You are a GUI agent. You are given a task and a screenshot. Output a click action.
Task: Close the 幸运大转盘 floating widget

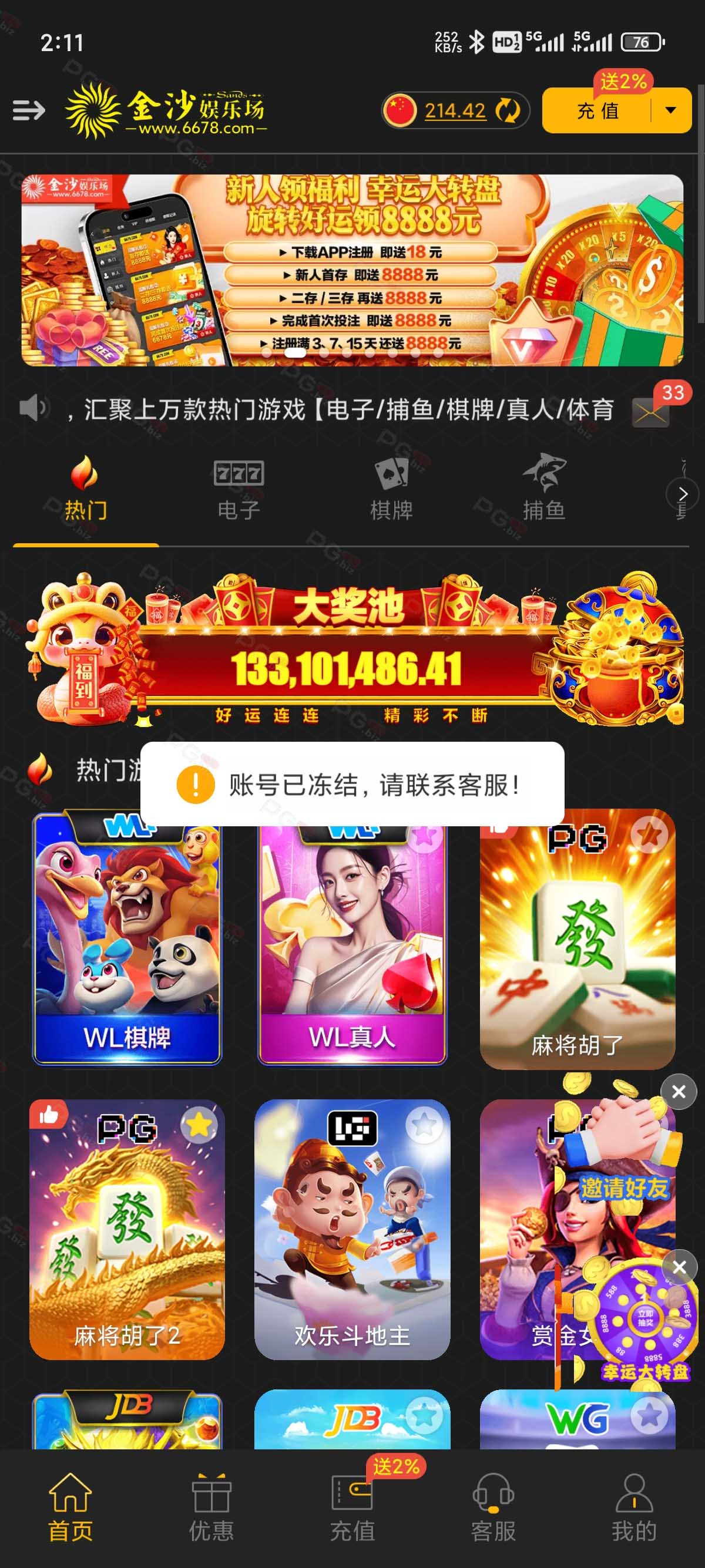[679, 1267]
